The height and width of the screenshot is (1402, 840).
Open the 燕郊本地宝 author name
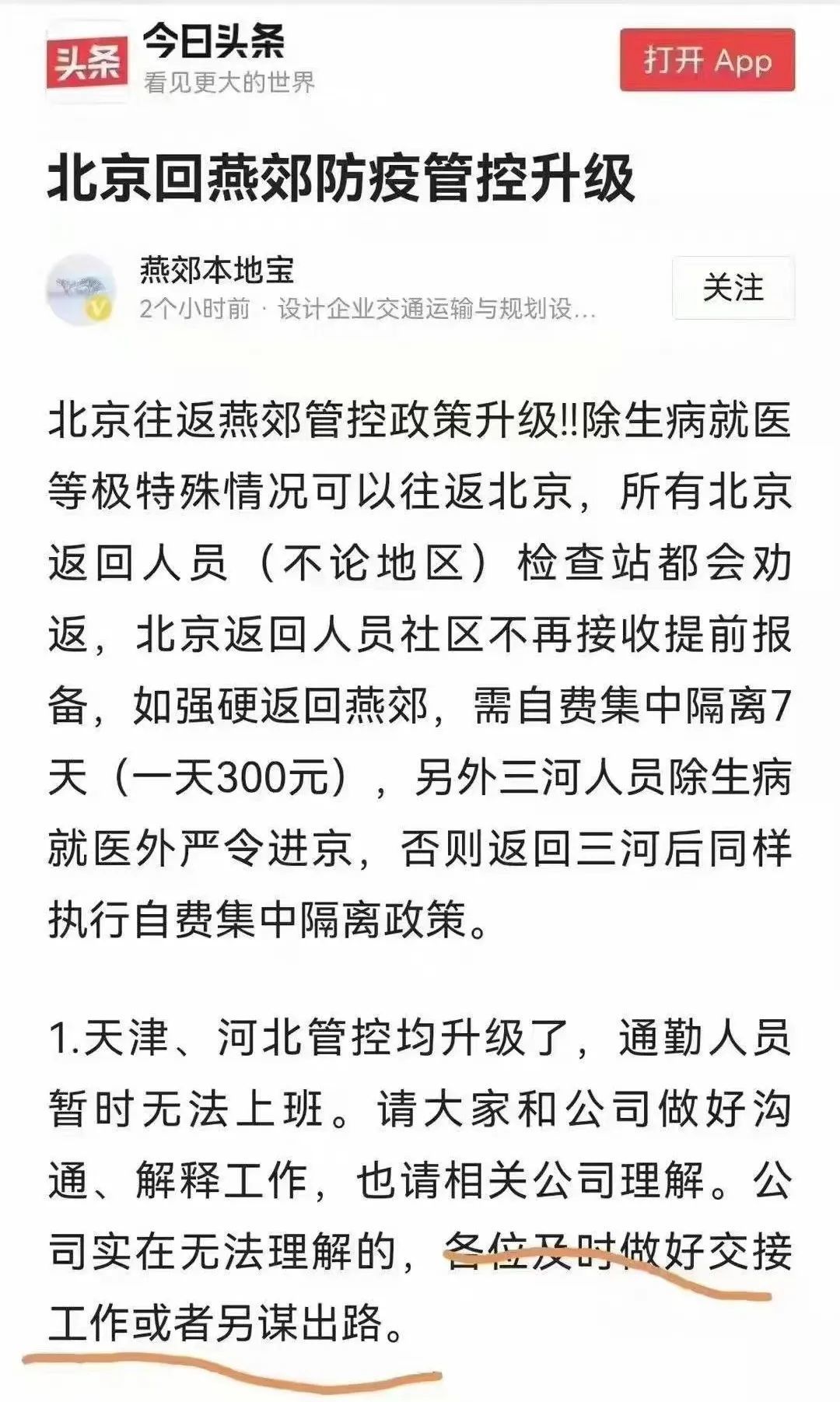[217, 270]
